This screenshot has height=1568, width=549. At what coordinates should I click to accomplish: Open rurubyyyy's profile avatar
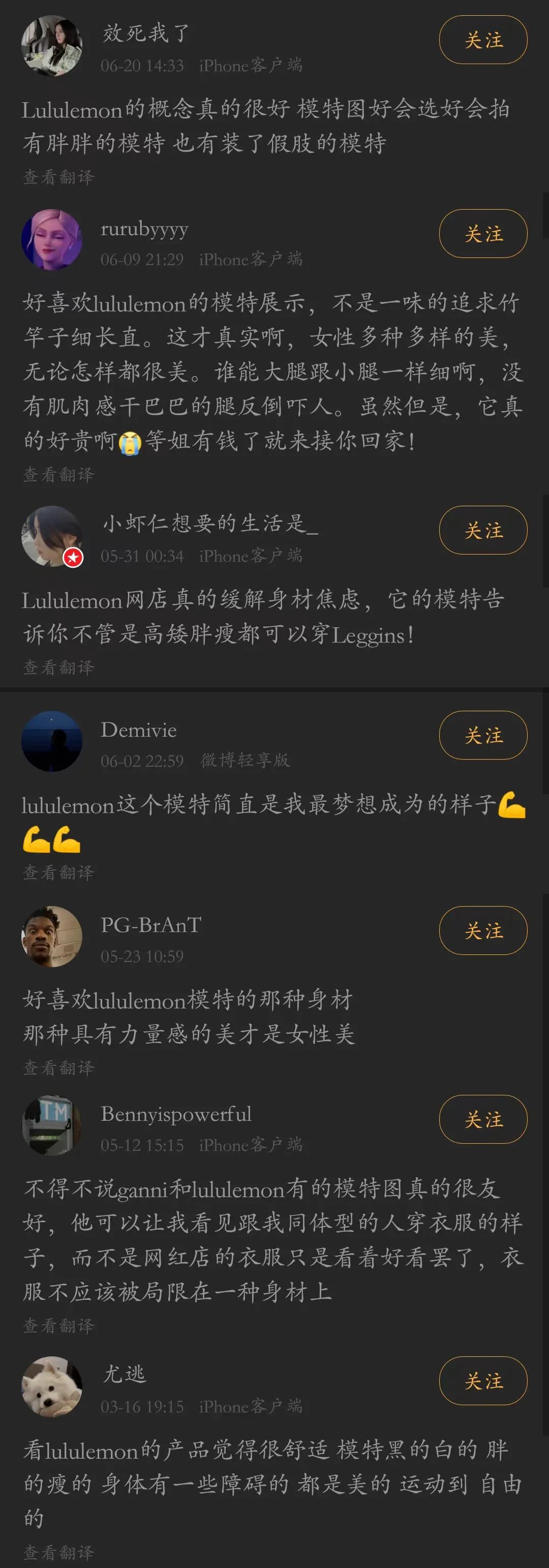(52, 239)
